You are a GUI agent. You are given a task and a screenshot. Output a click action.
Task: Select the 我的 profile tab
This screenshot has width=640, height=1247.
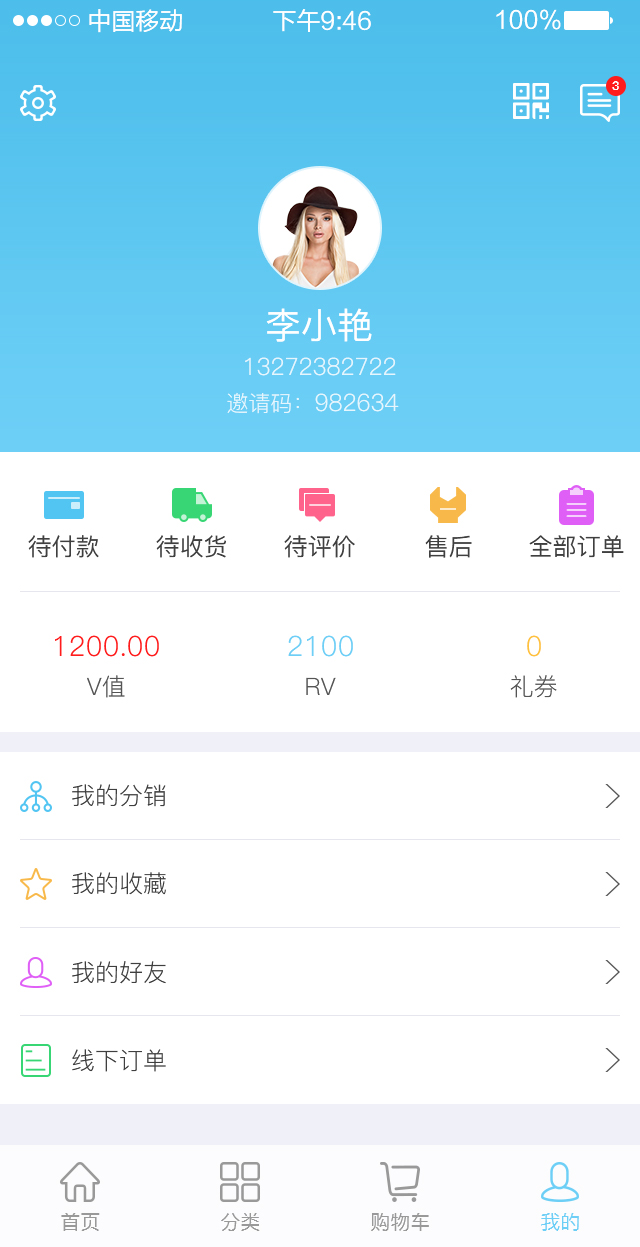point(560,1196)
